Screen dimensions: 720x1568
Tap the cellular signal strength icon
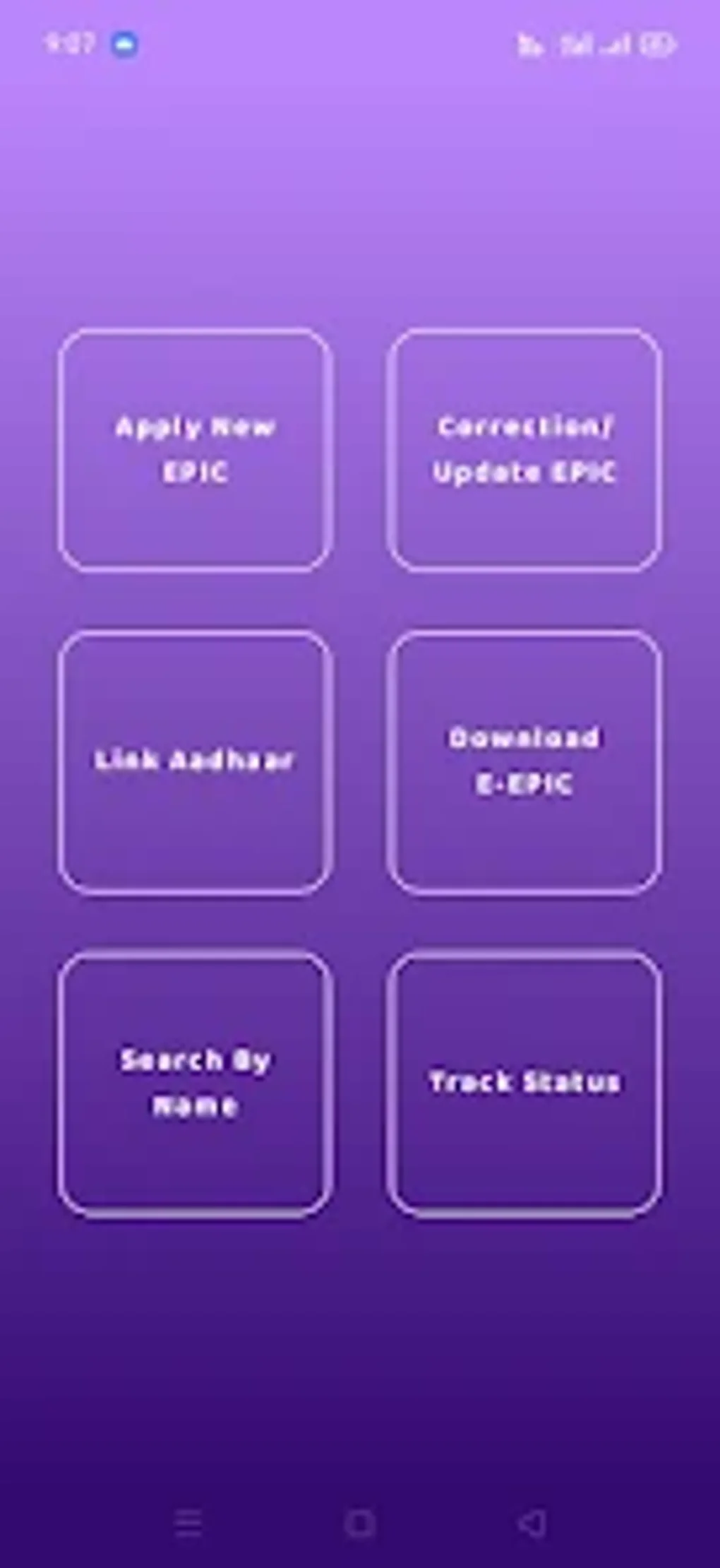point(620,44)
